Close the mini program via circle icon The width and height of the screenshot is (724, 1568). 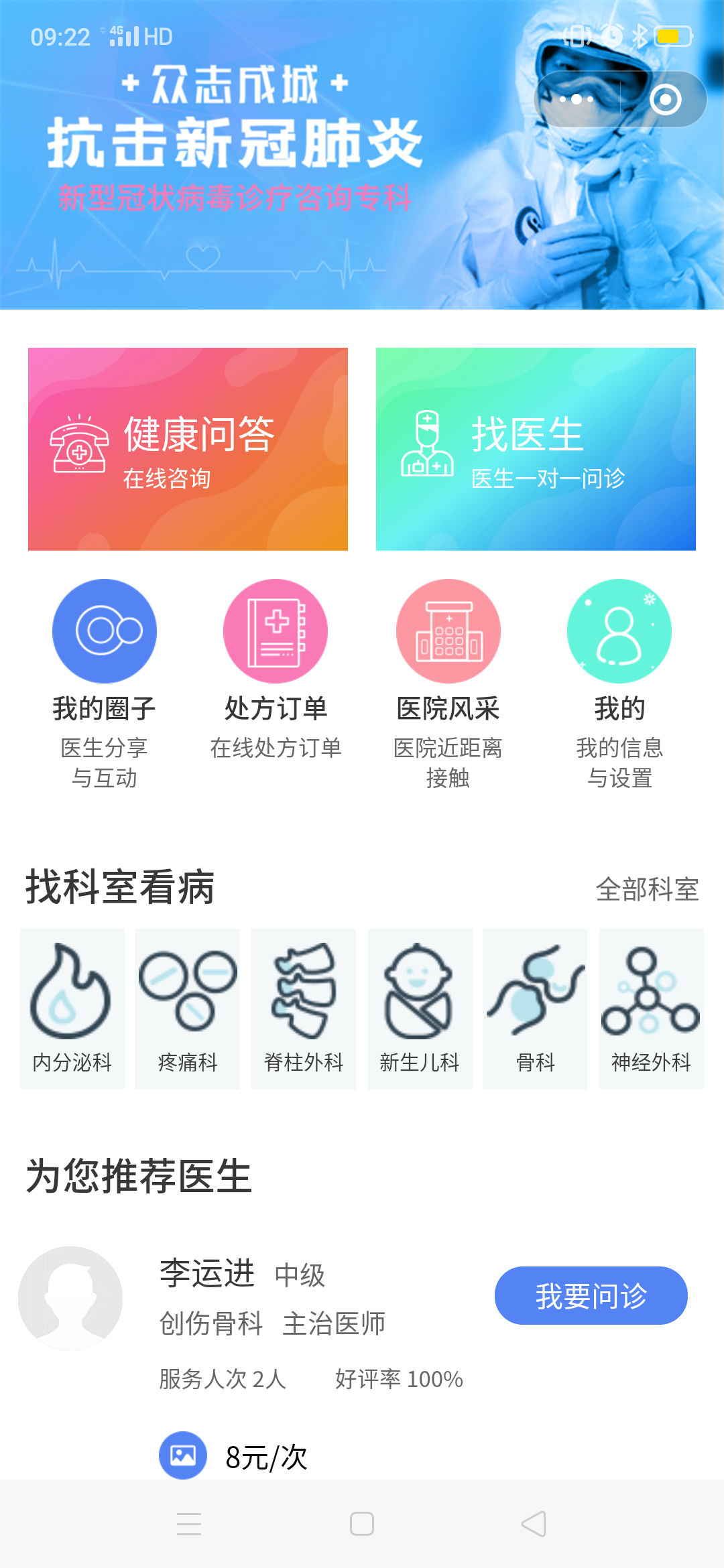pos(665,100)
